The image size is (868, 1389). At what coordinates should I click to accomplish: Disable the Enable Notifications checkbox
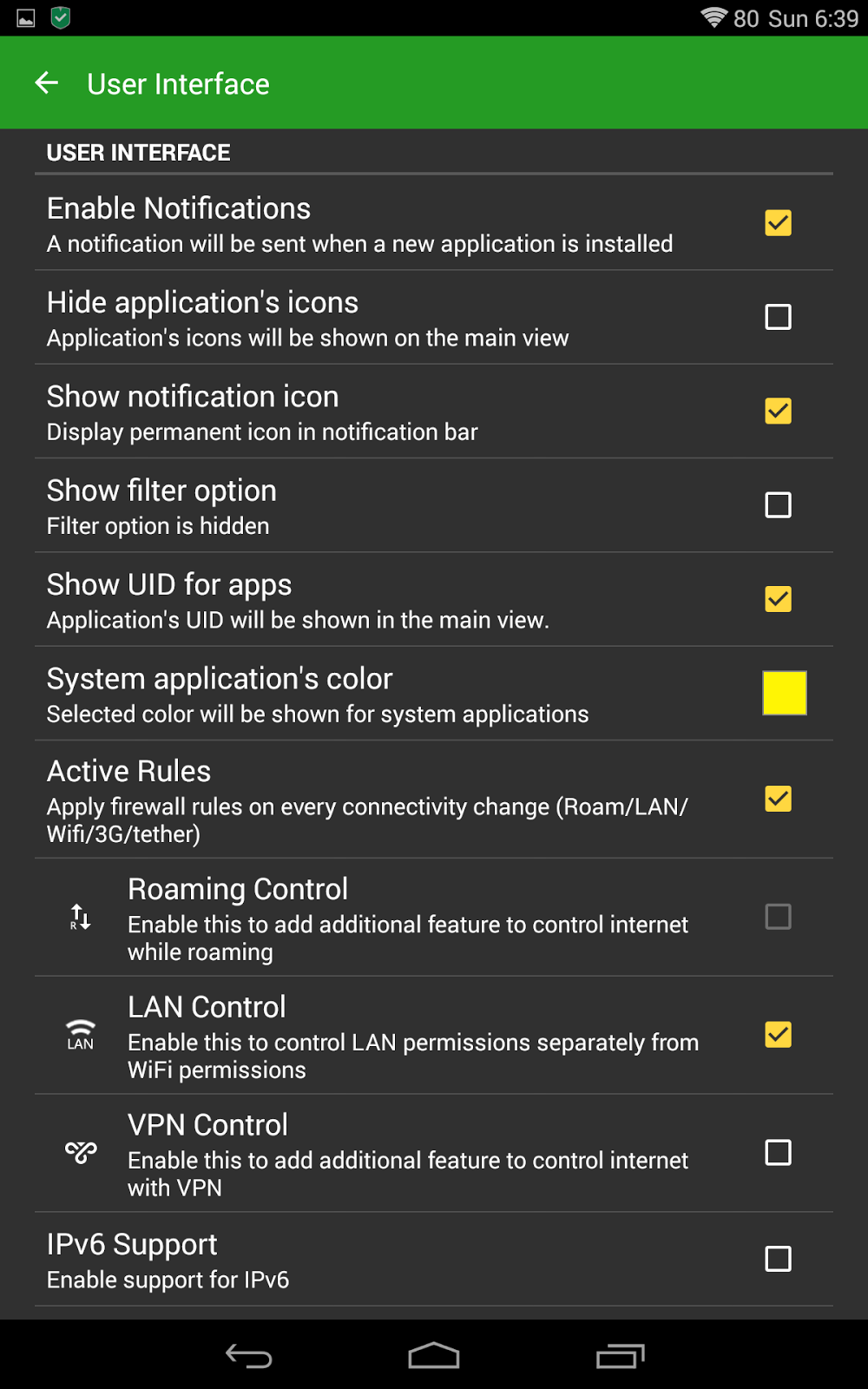point(778,223)
